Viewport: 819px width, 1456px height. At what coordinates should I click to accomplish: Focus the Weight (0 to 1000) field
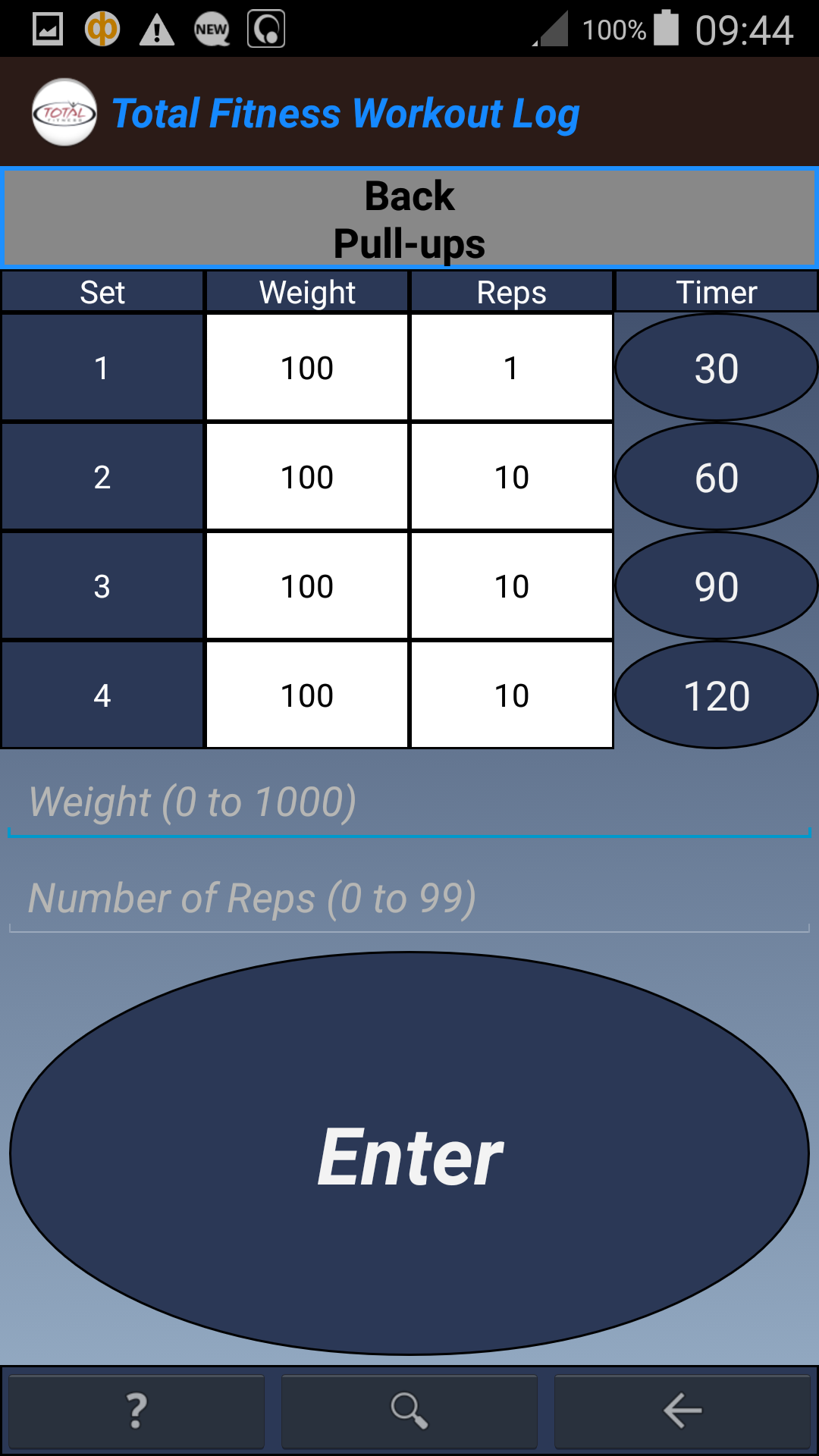409,801
